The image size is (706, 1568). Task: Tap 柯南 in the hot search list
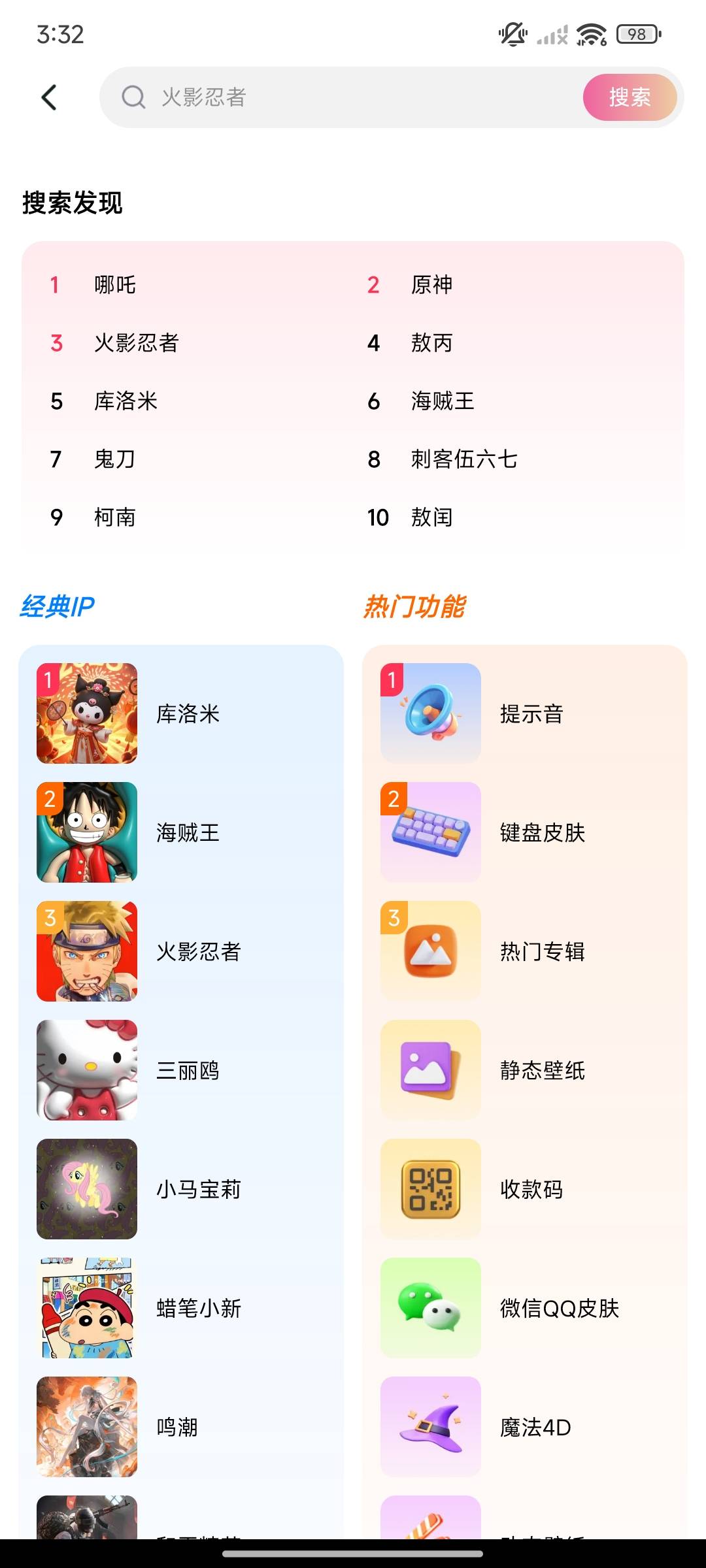[x=113, y=517]
